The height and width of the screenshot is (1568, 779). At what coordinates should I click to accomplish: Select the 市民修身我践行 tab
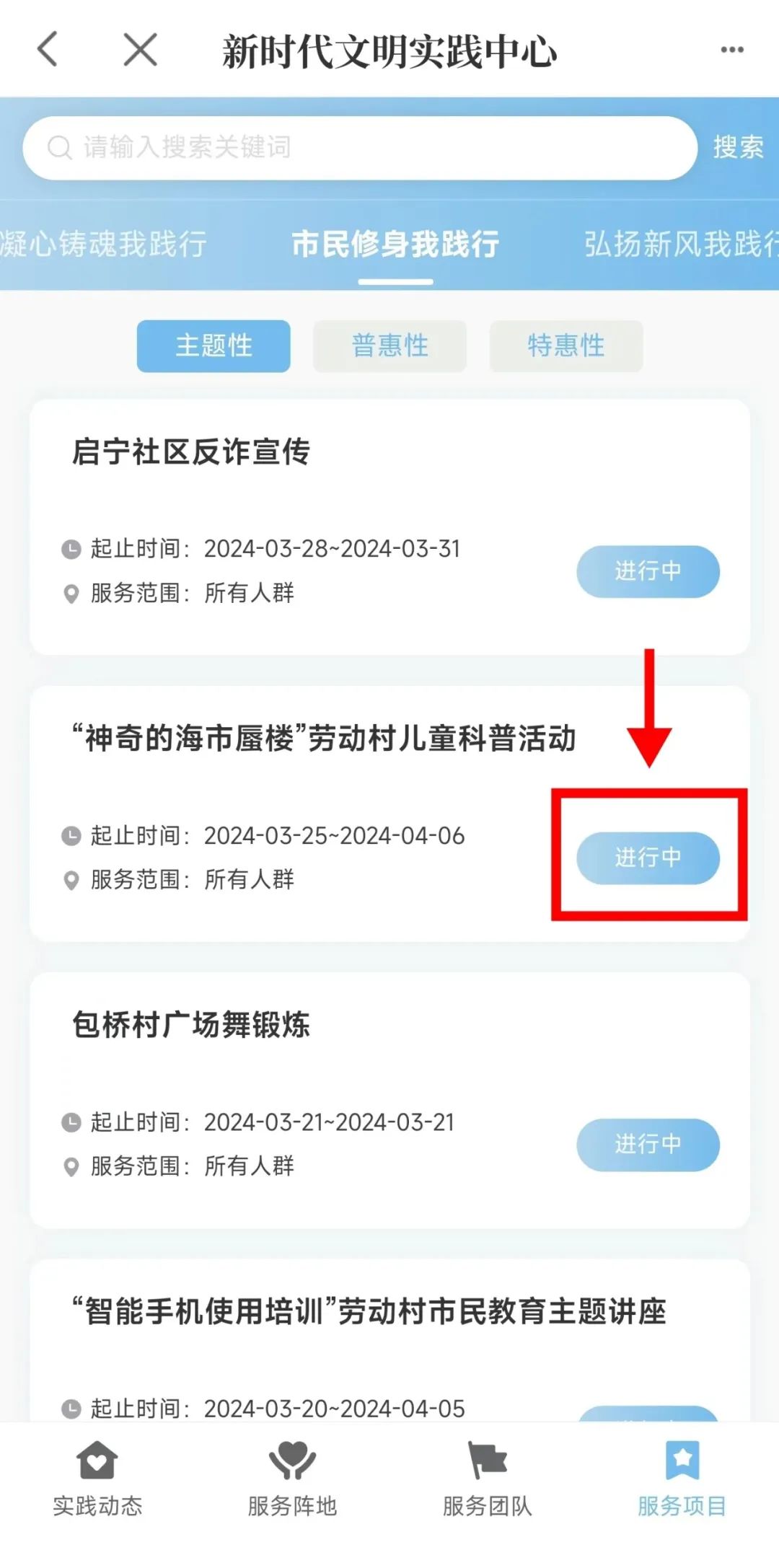[395, 244]
